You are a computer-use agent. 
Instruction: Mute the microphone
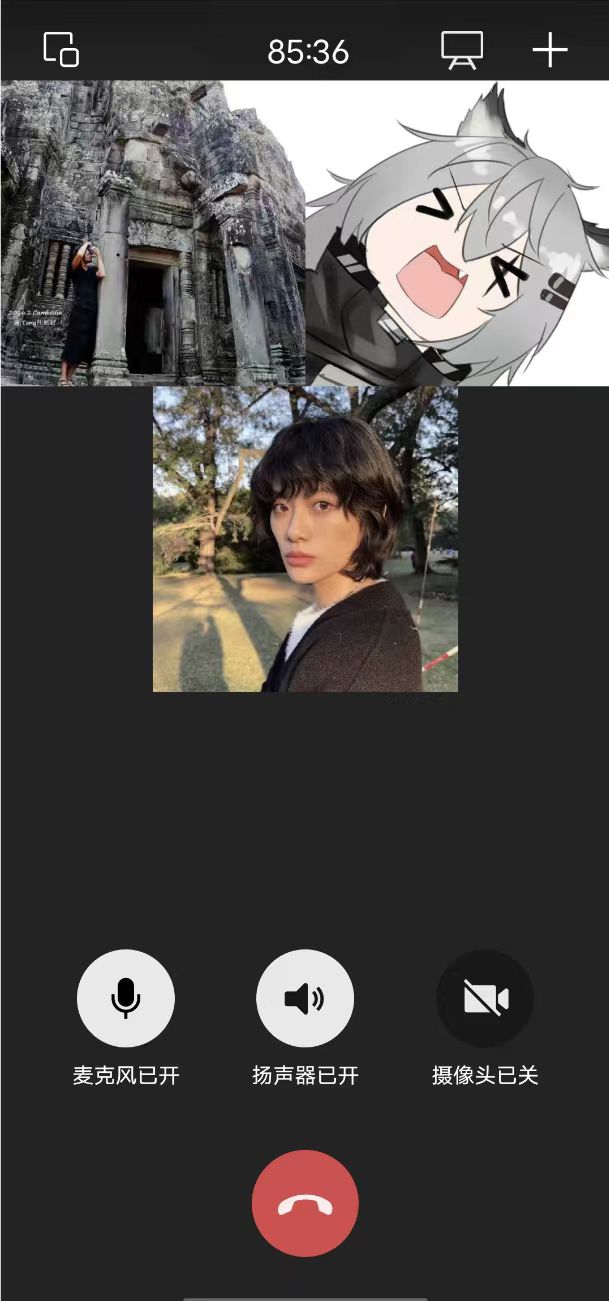pos(126,998)
